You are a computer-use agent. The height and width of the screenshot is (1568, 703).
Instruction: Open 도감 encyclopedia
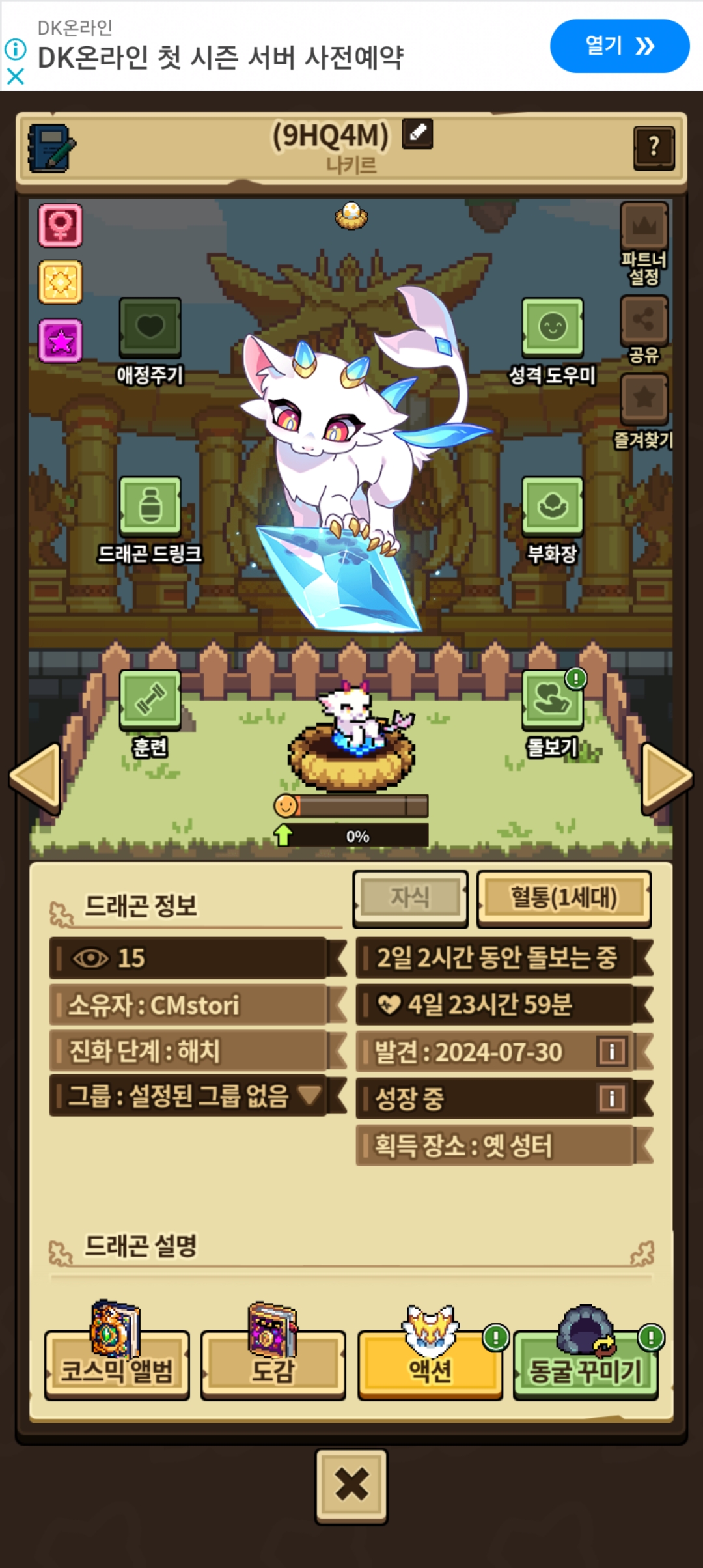[x=273, y=1364]
